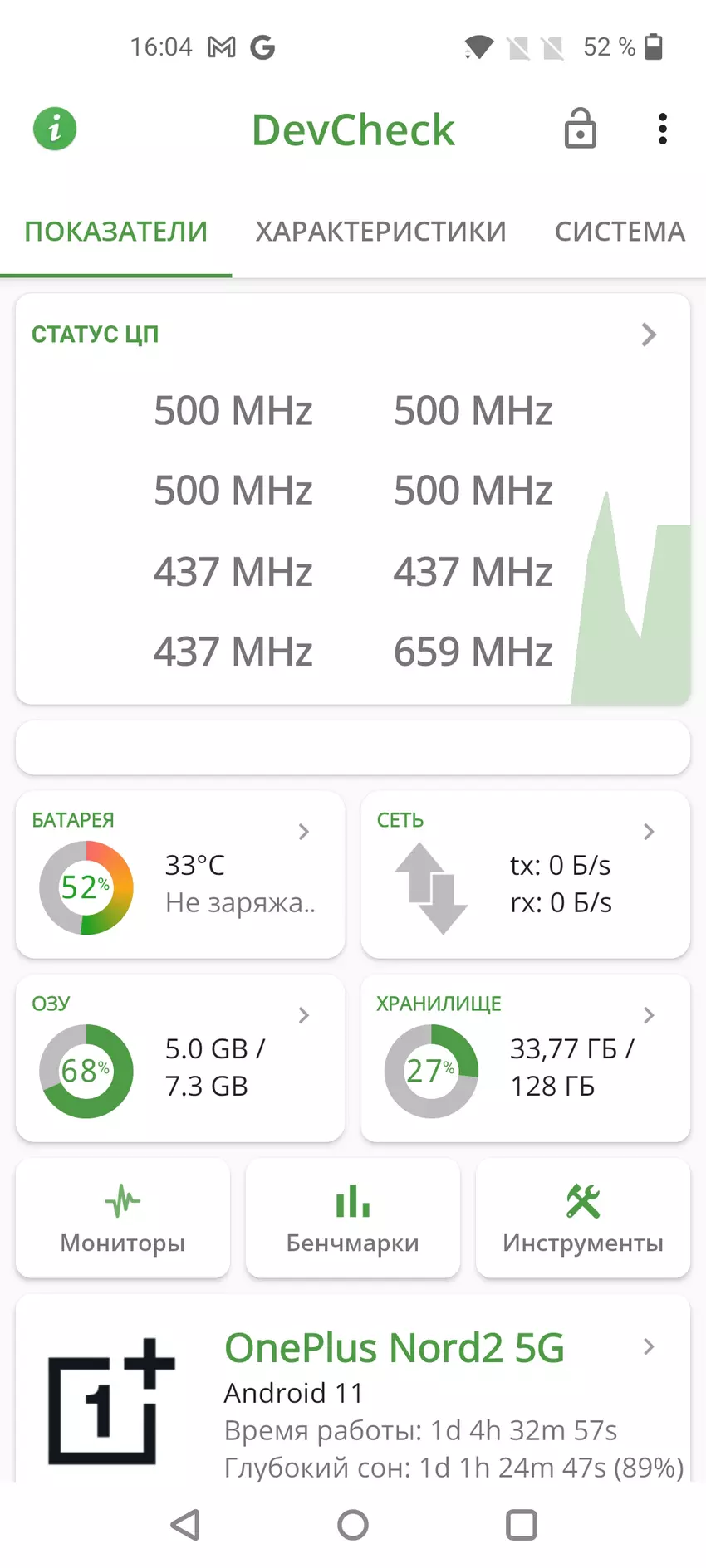Open the OnePlus Nord2 5G device card
The image size is (706, 1568).
click(x=353, y=1395)
